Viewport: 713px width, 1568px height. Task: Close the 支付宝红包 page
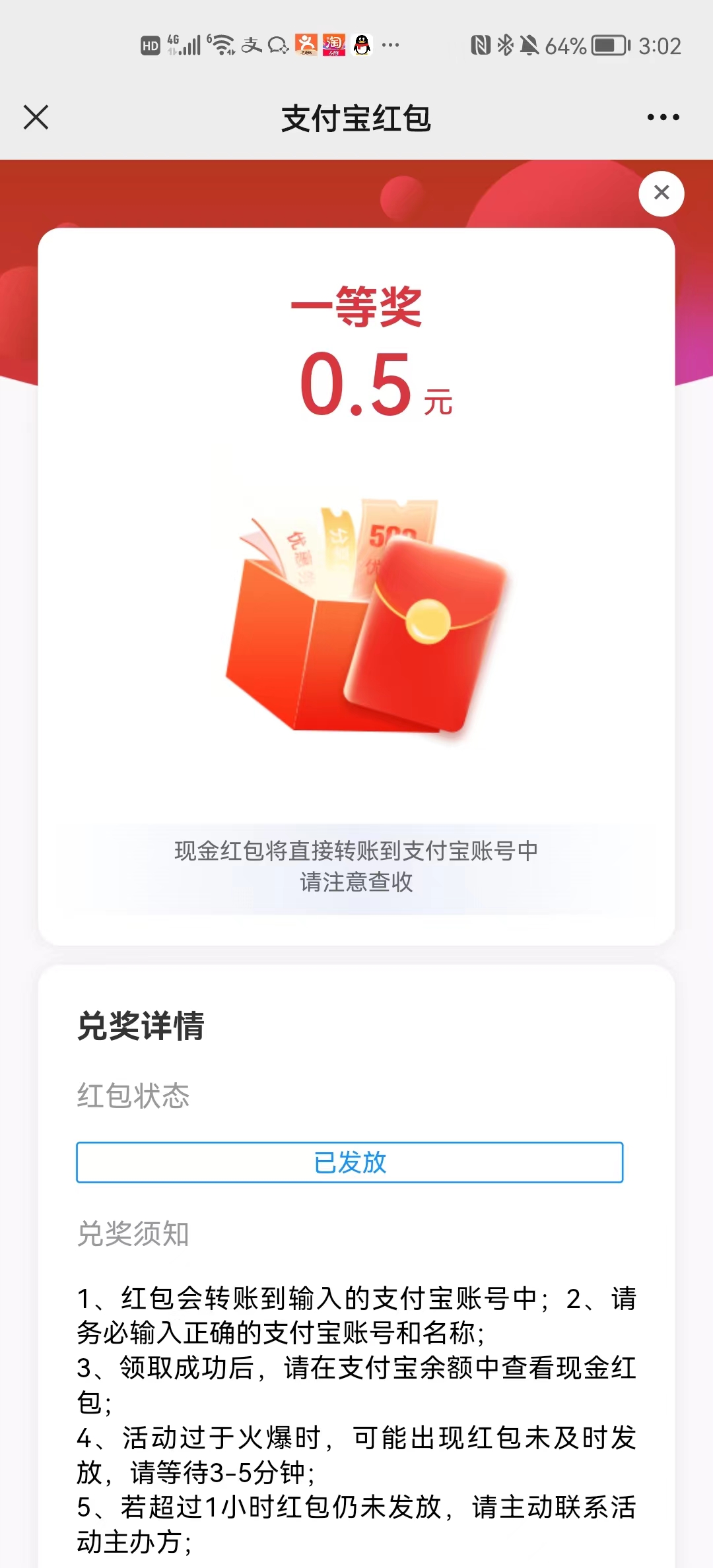pyautogui.click(x=36, y=117)
